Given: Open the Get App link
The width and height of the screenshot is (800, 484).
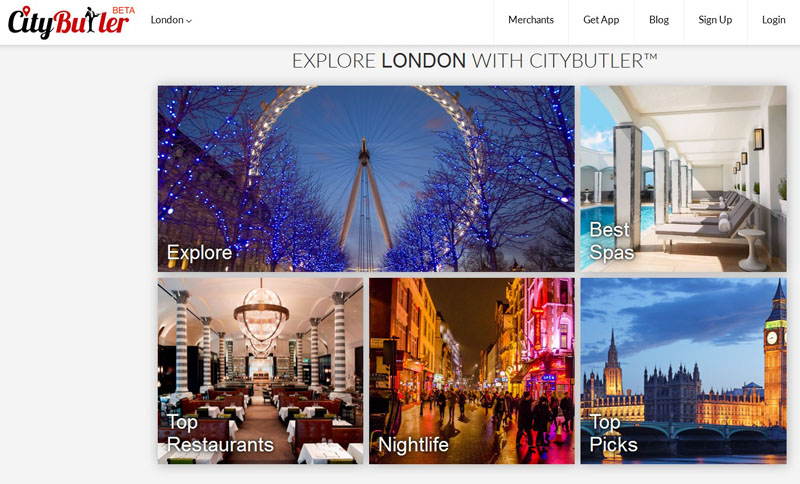Looking at the screenshot, I should pos(601,20).
